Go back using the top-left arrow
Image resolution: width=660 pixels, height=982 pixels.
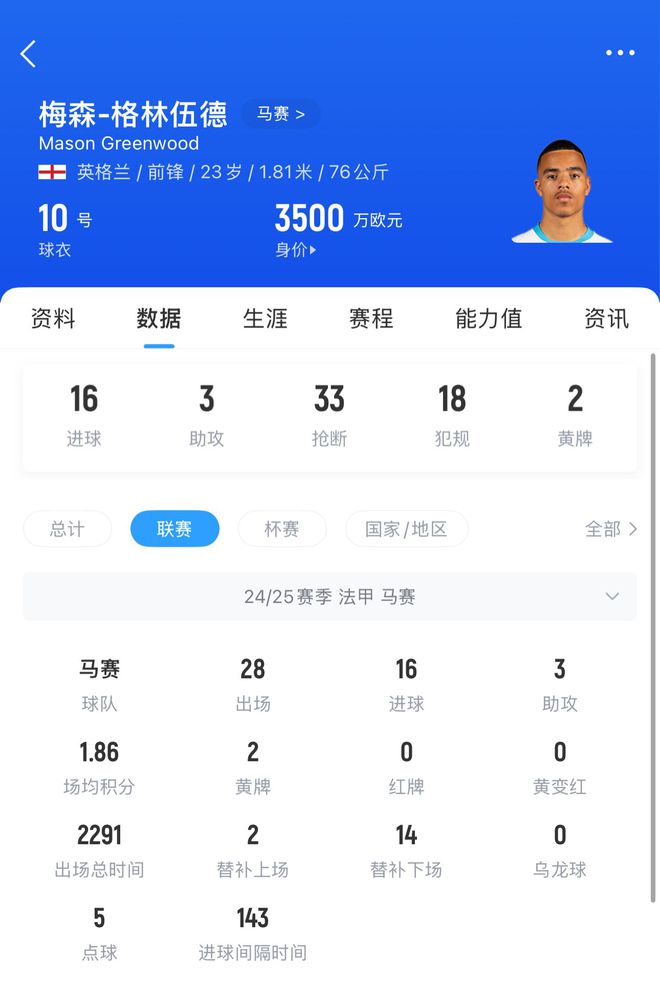click(28, 54)
